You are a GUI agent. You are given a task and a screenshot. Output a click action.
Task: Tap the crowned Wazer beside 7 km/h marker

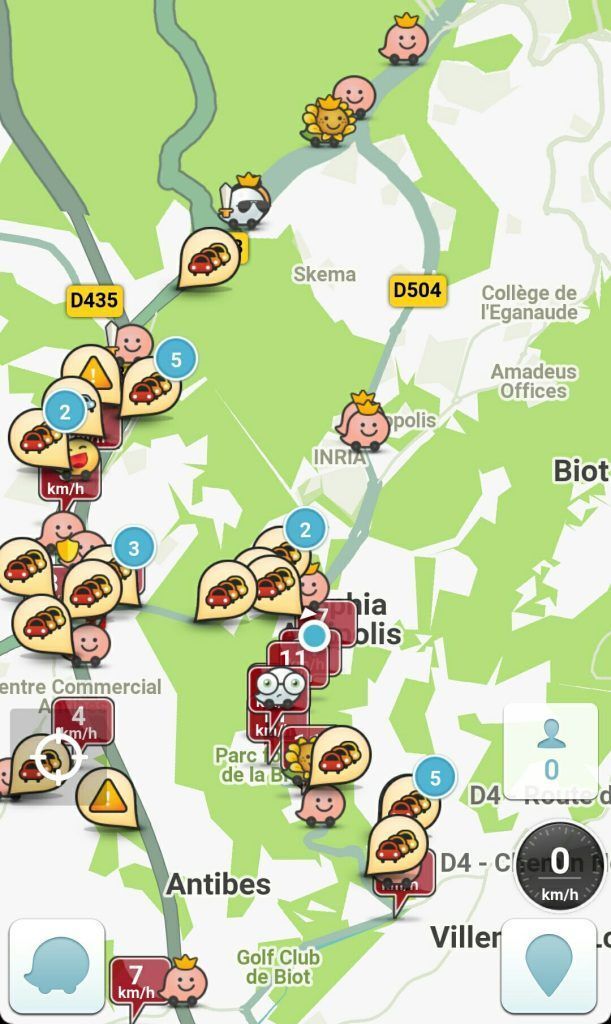click(x=184, y=980)
